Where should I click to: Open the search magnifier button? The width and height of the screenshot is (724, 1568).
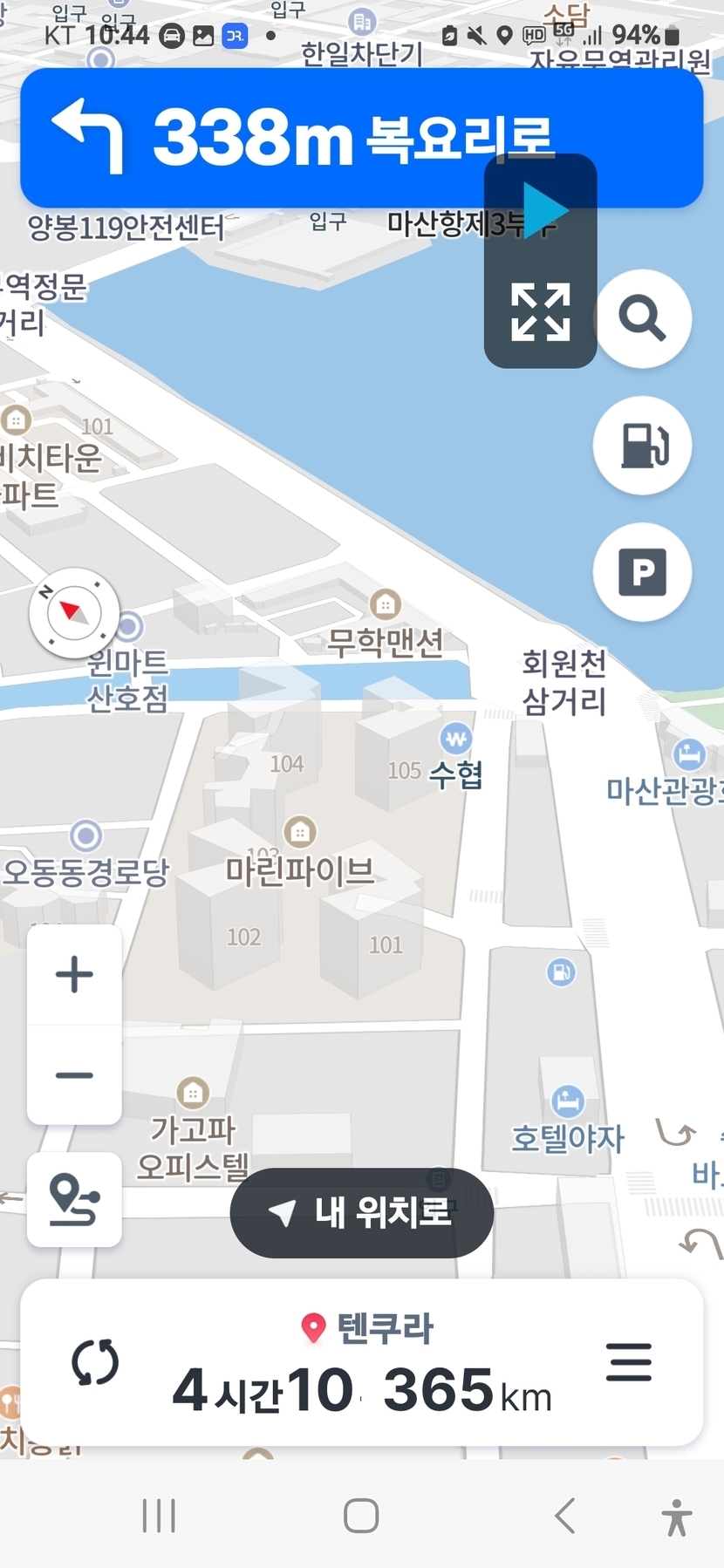[x=643, y=318]
